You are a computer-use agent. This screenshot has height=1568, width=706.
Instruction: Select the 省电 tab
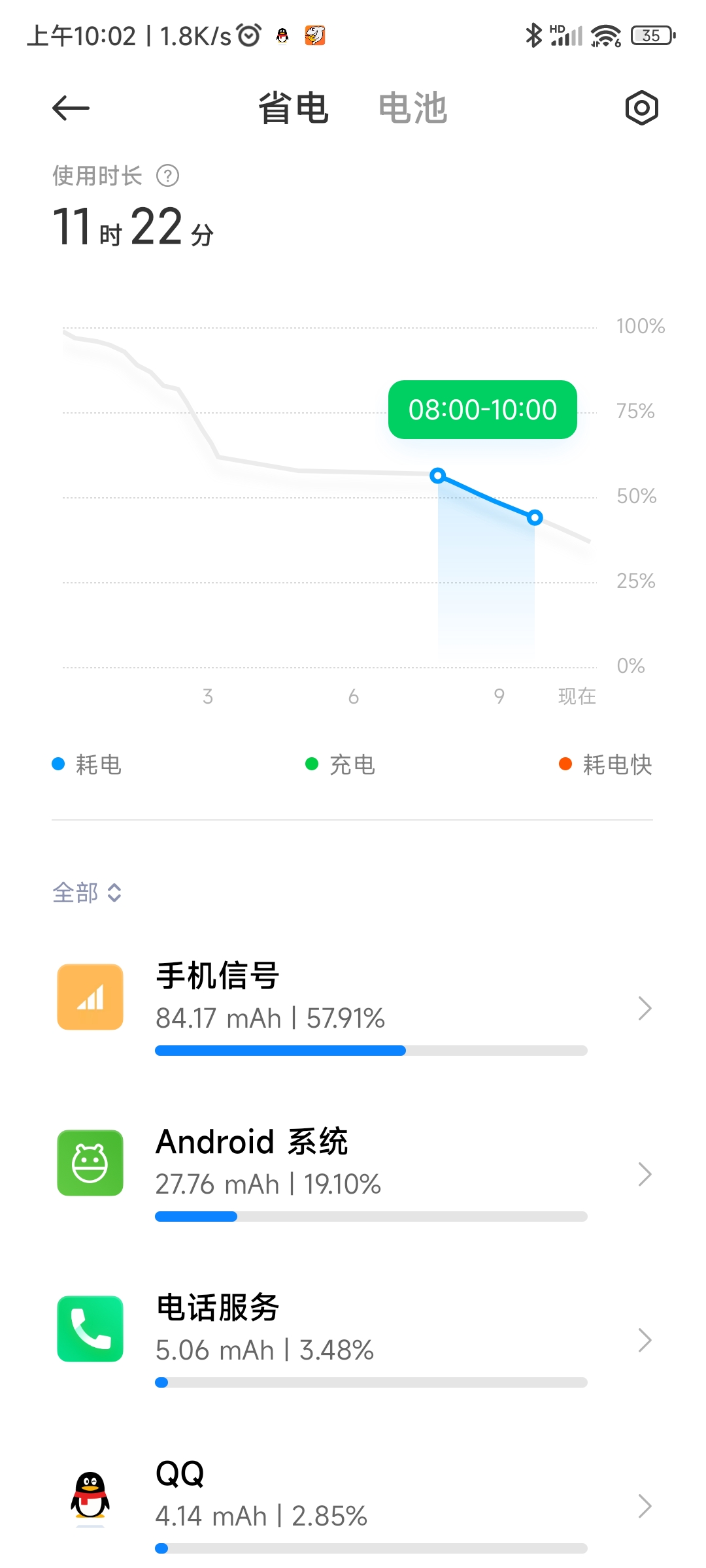(294, 108)
